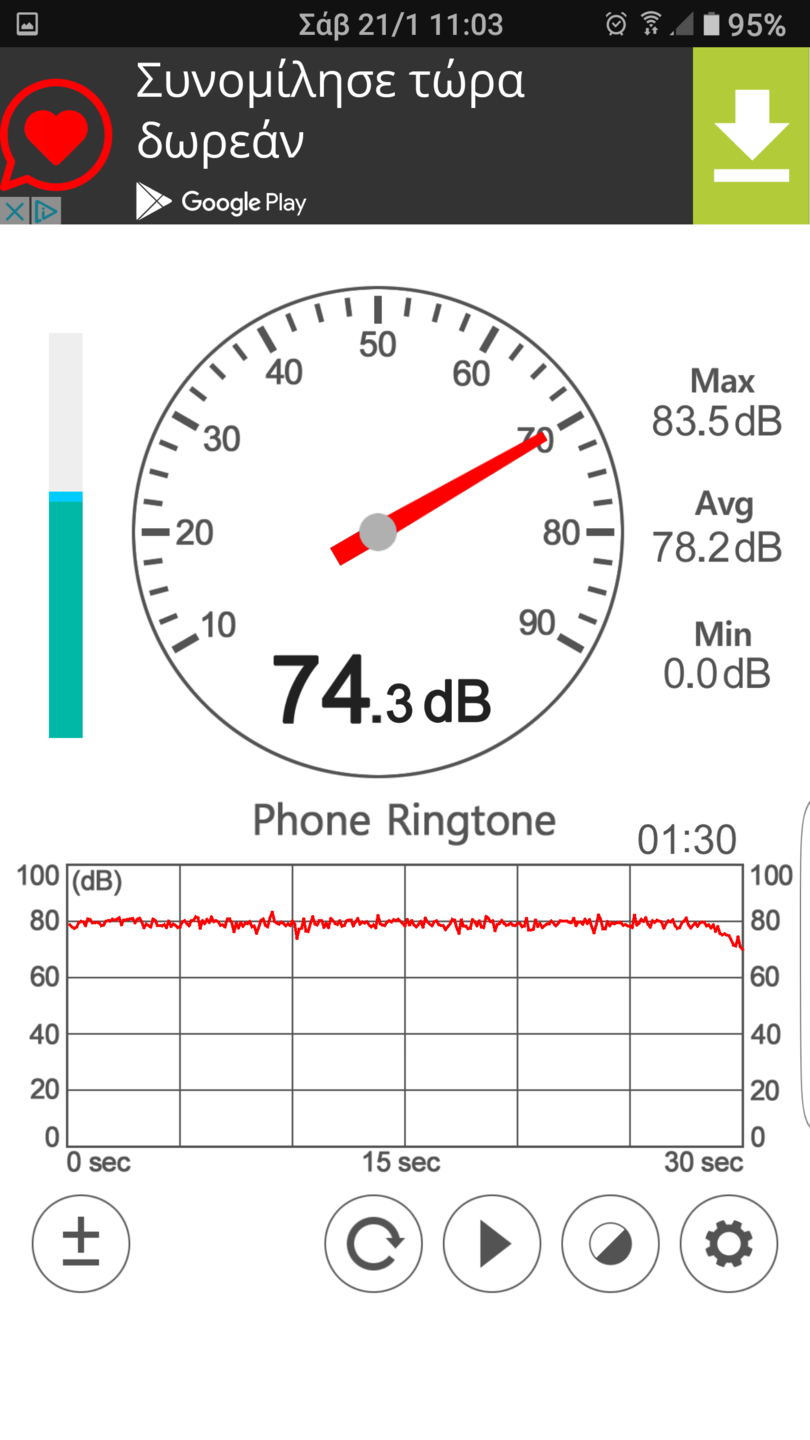Tap the green download button in ad
The height and width of the screenshot is (1440, 810).
pyautogui.click(x=751, y=136)
